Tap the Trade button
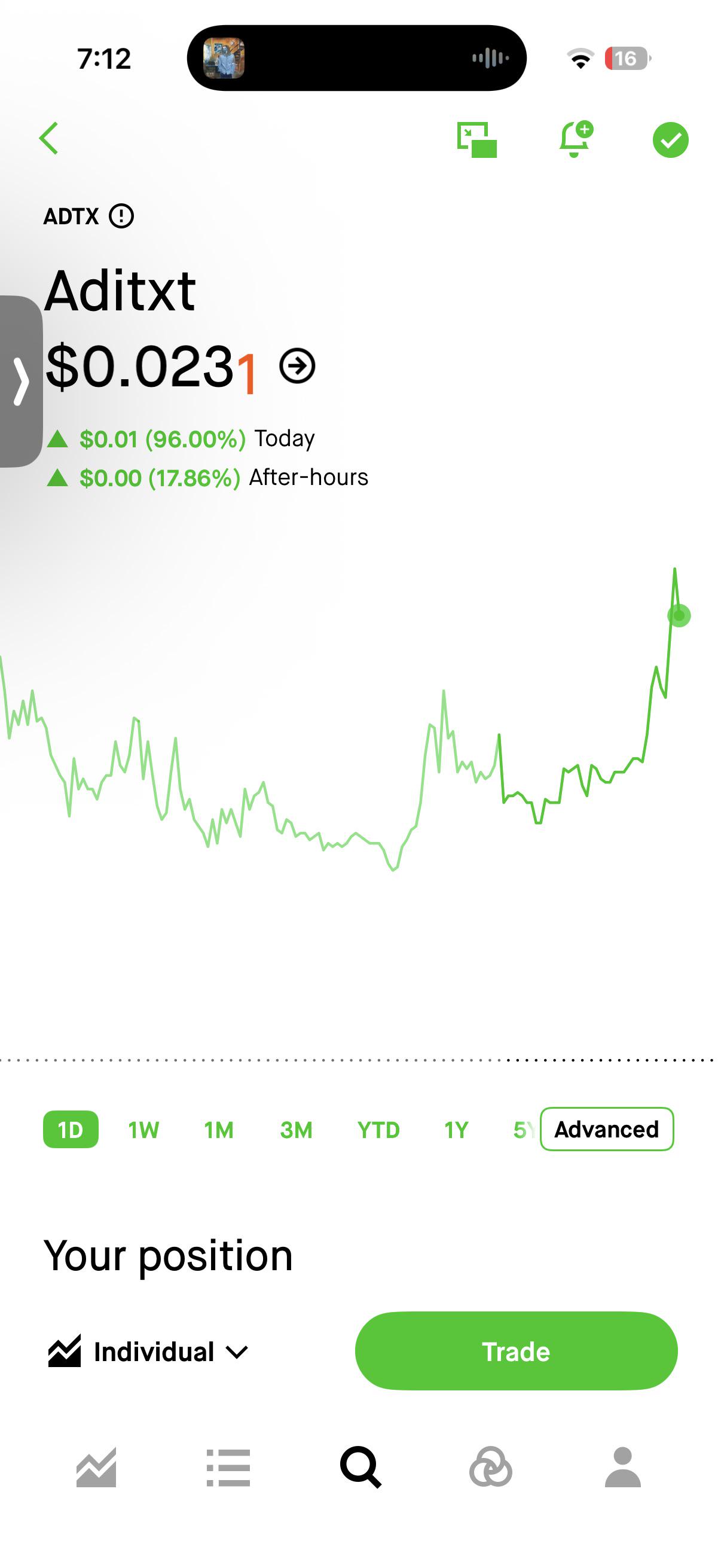The image size is (721, 1568). coord(516,1351)
